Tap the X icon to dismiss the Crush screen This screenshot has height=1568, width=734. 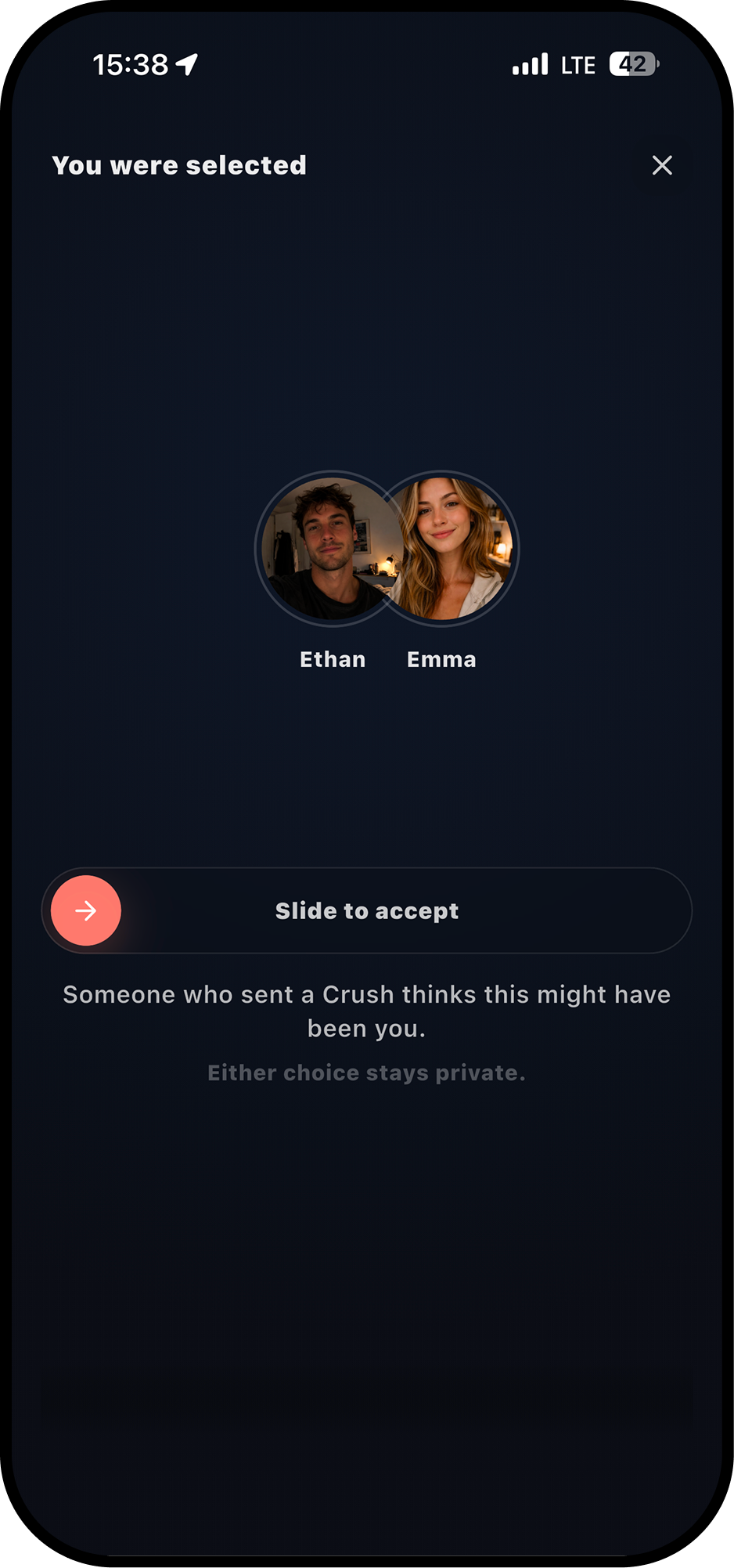coord(662,165)
